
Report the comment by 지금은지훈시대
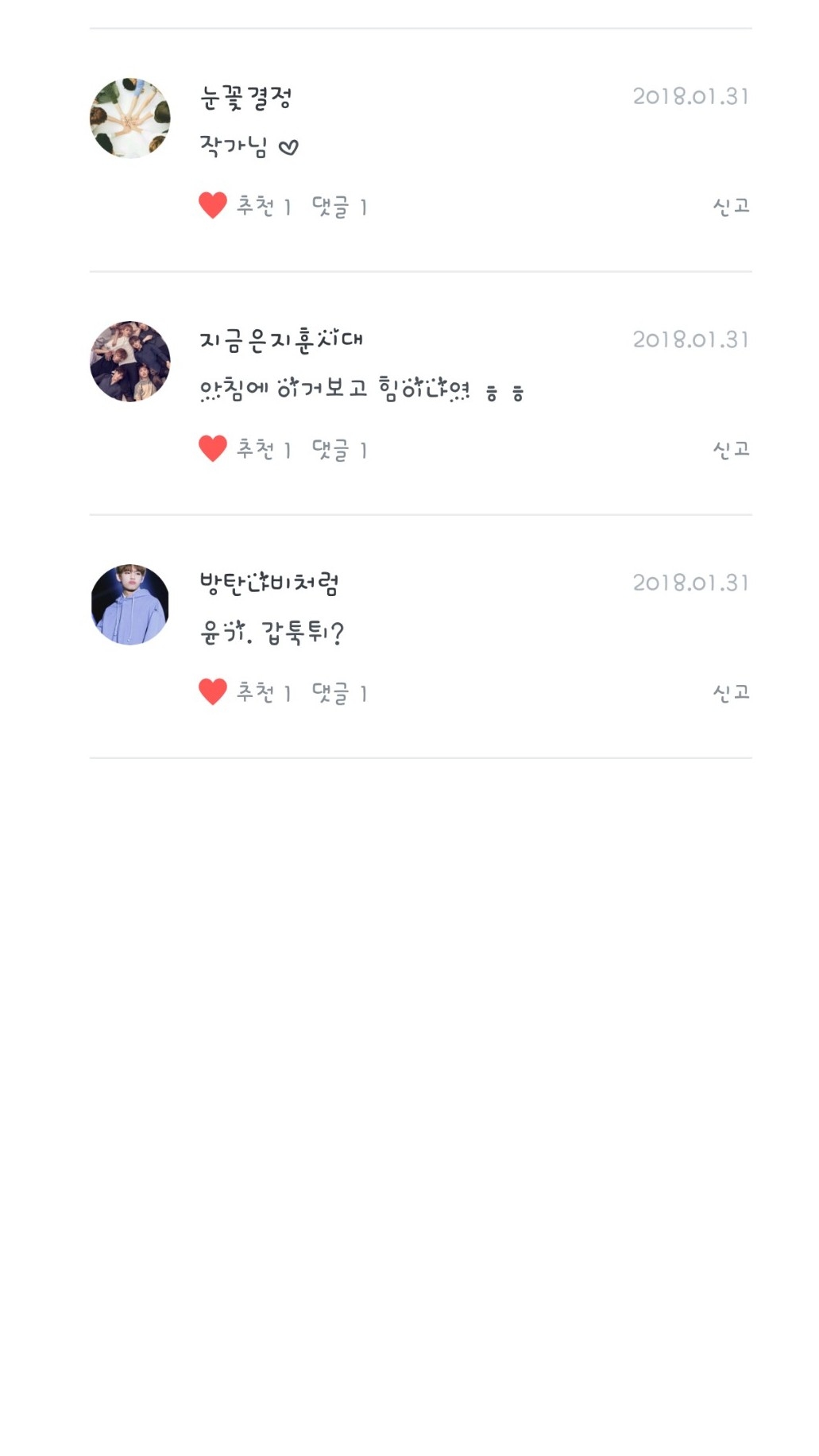(731, 450)
